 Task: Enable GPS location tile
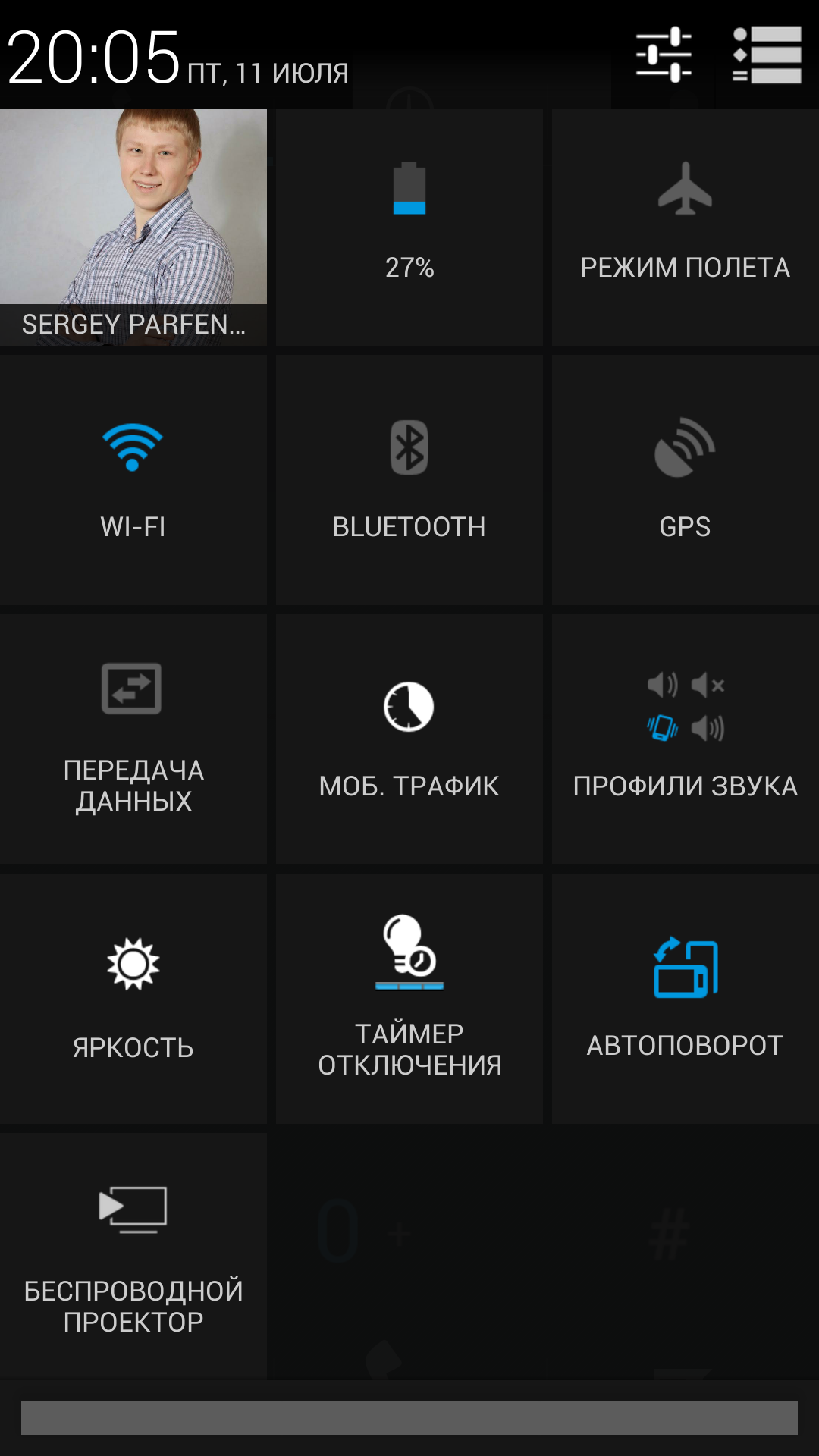[686, 480]
